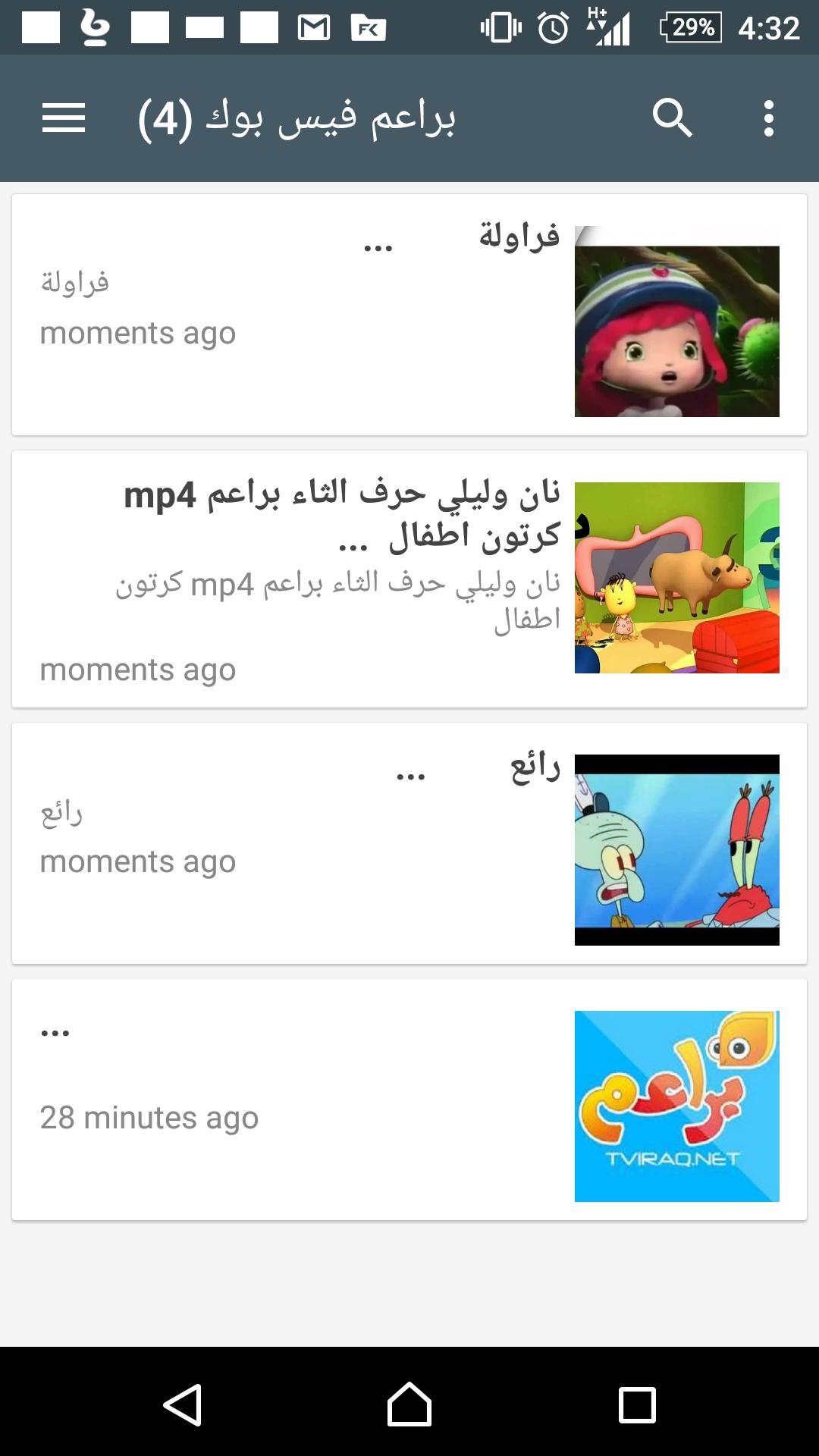Return to the home screen
This screenshot has height=1456, width=819.
pos(409,1404)
